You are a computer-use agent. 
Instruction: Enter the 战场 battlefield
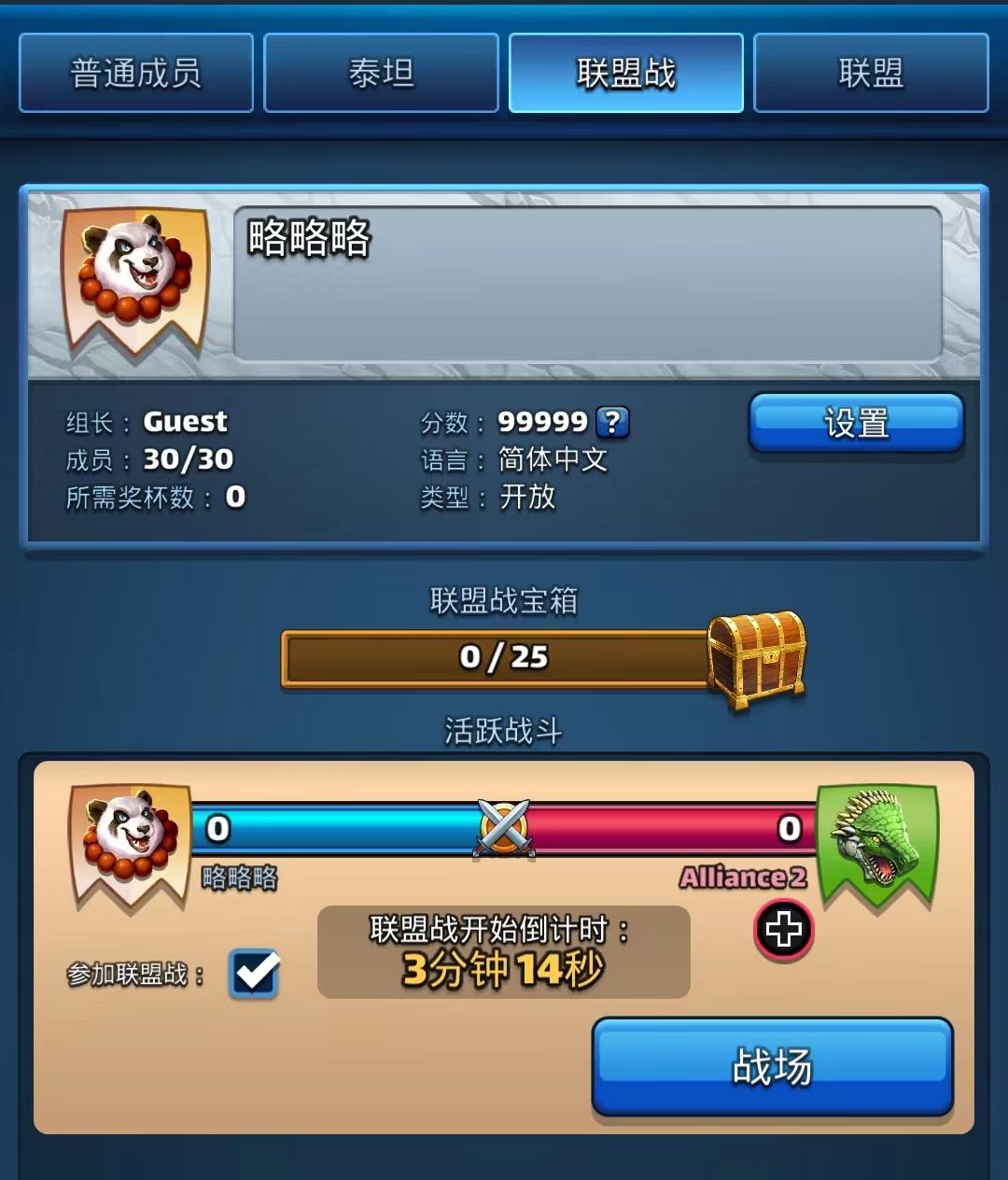773,1066
